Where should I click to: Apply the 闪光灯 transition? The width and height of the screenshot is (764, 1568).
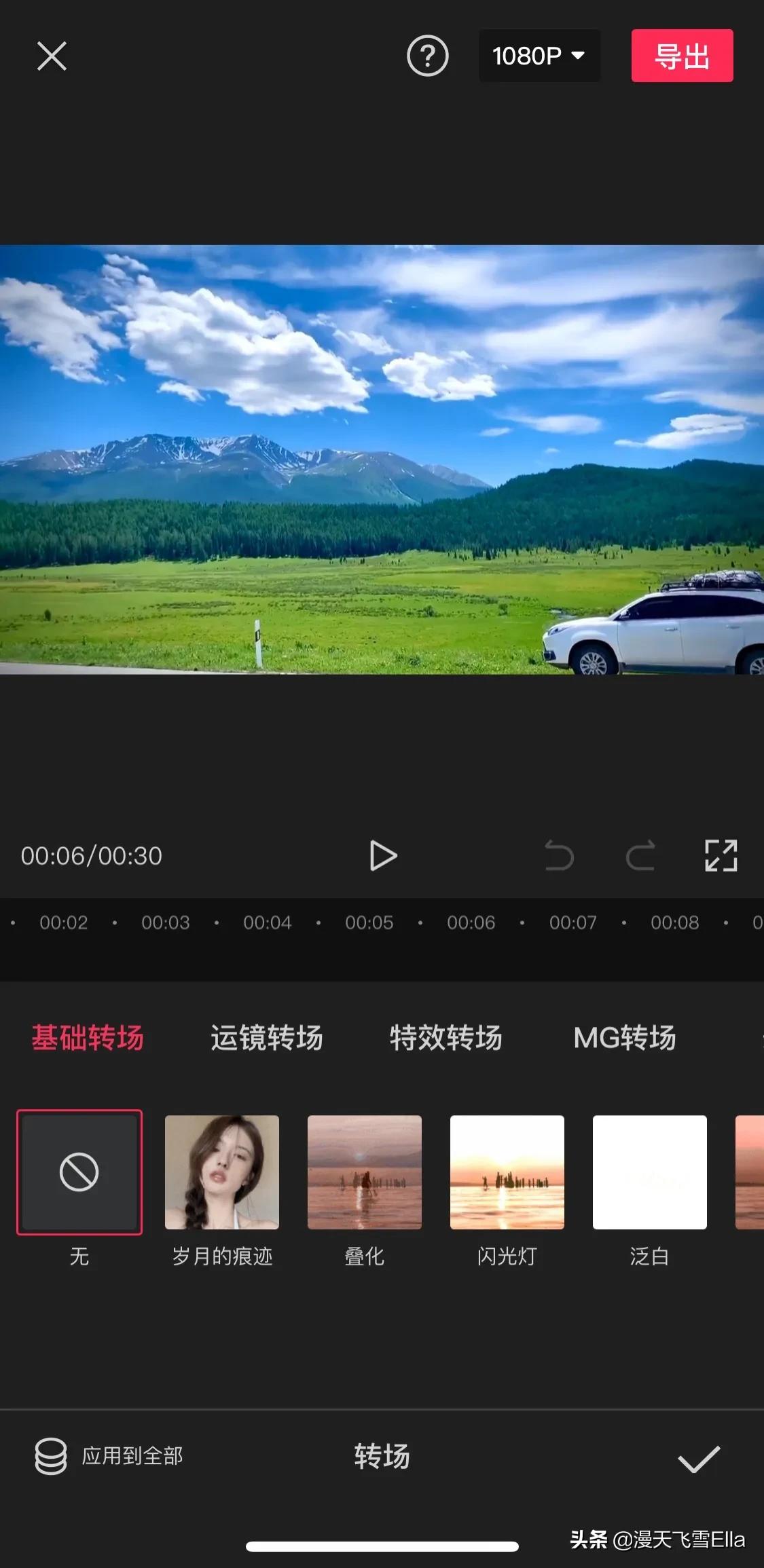[x=507, y=1172]
